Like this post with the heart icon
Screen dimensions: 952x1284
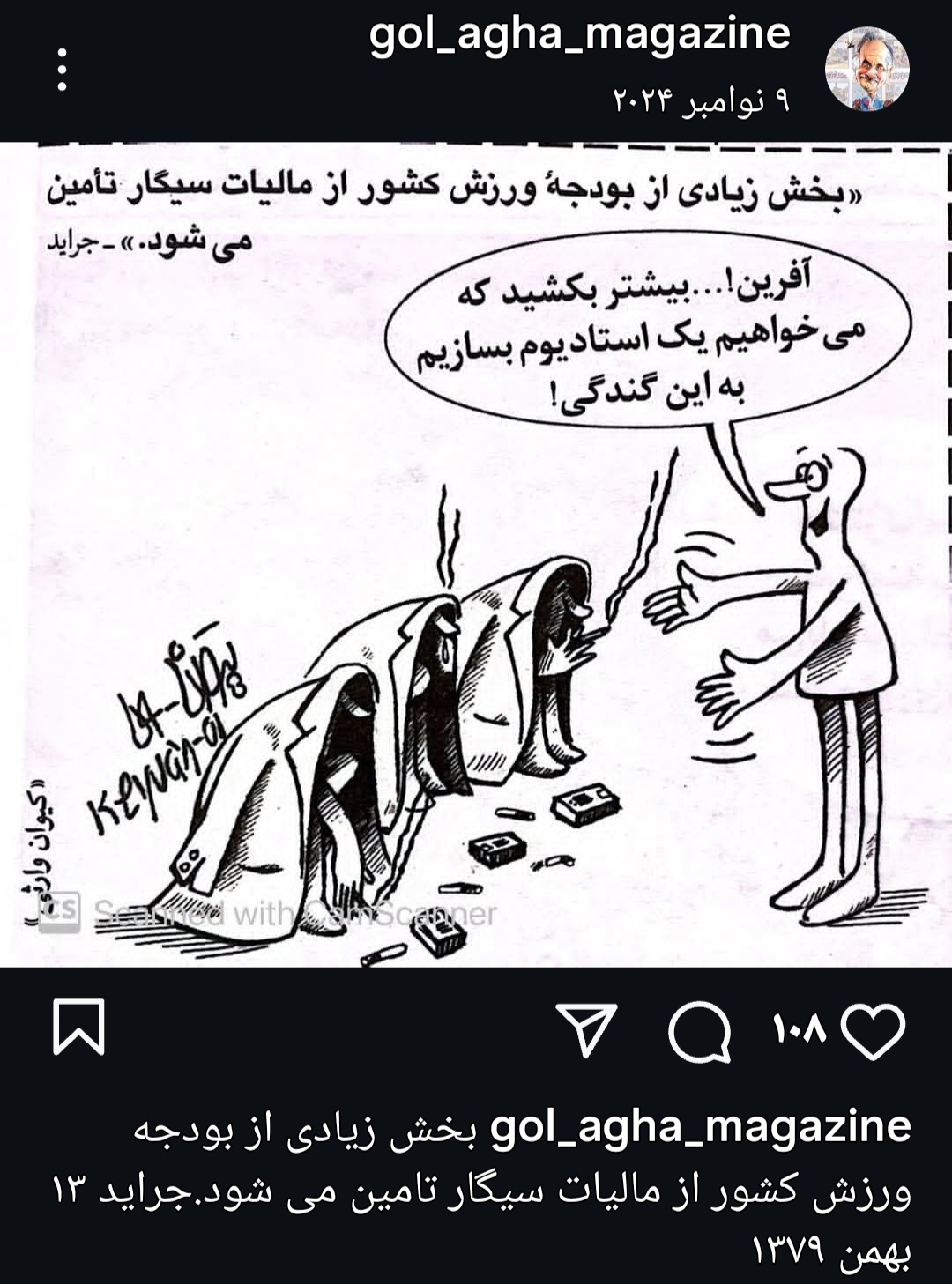(x=874, y=1030)
